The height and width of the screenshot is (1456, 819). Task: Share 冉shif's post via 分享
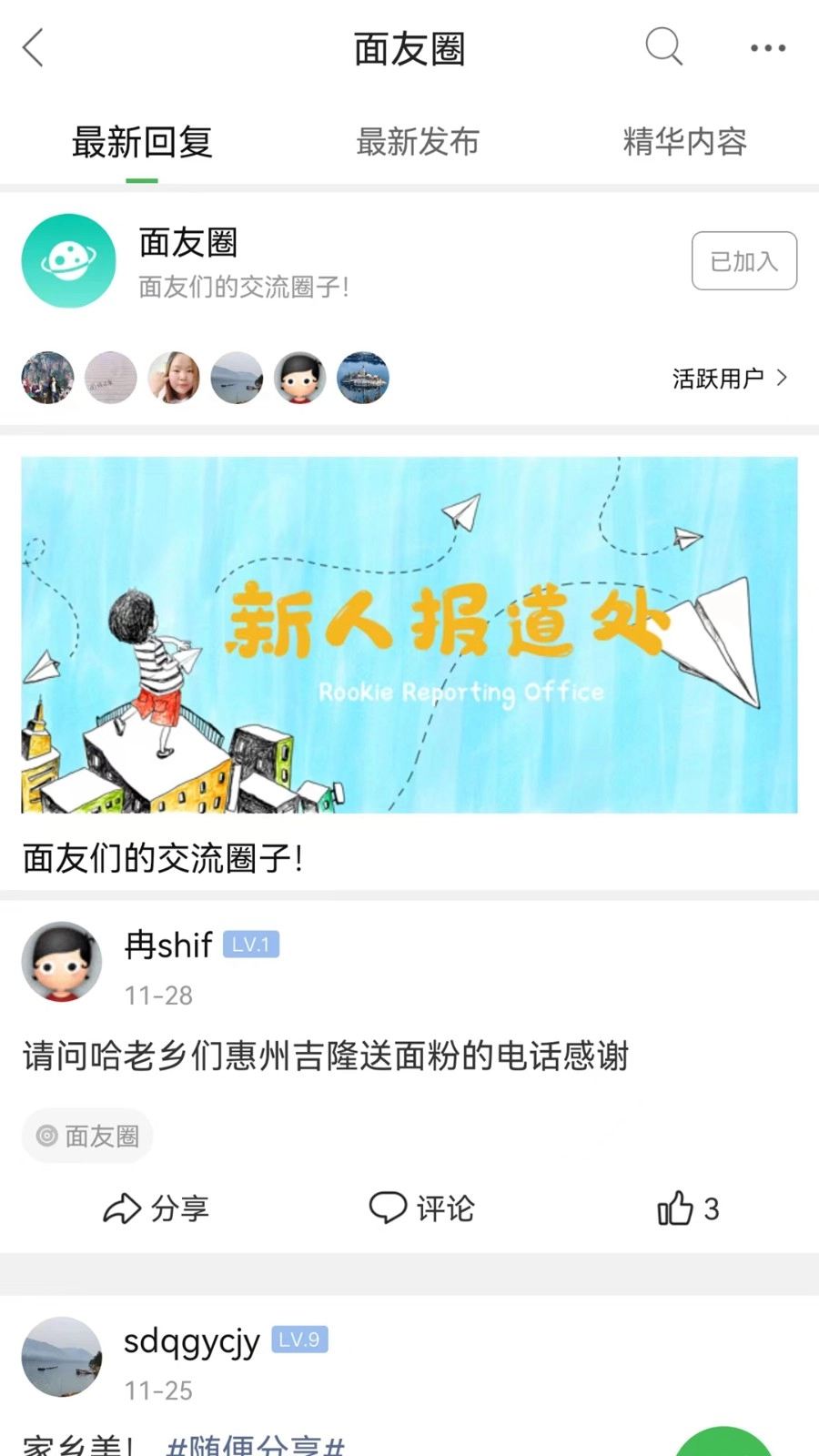pyautogui.click(x=157, y=1209)
